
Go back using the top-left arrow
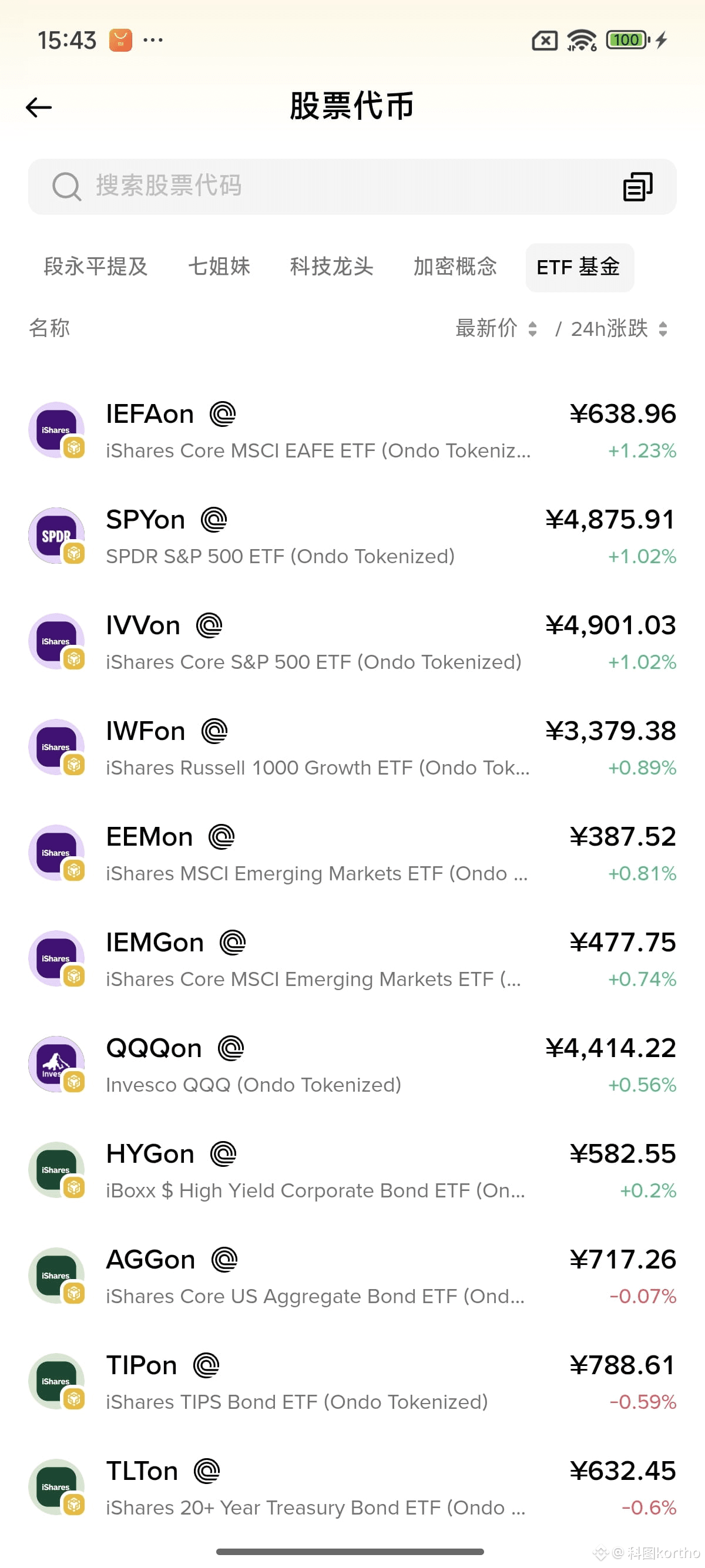(39, 107)
